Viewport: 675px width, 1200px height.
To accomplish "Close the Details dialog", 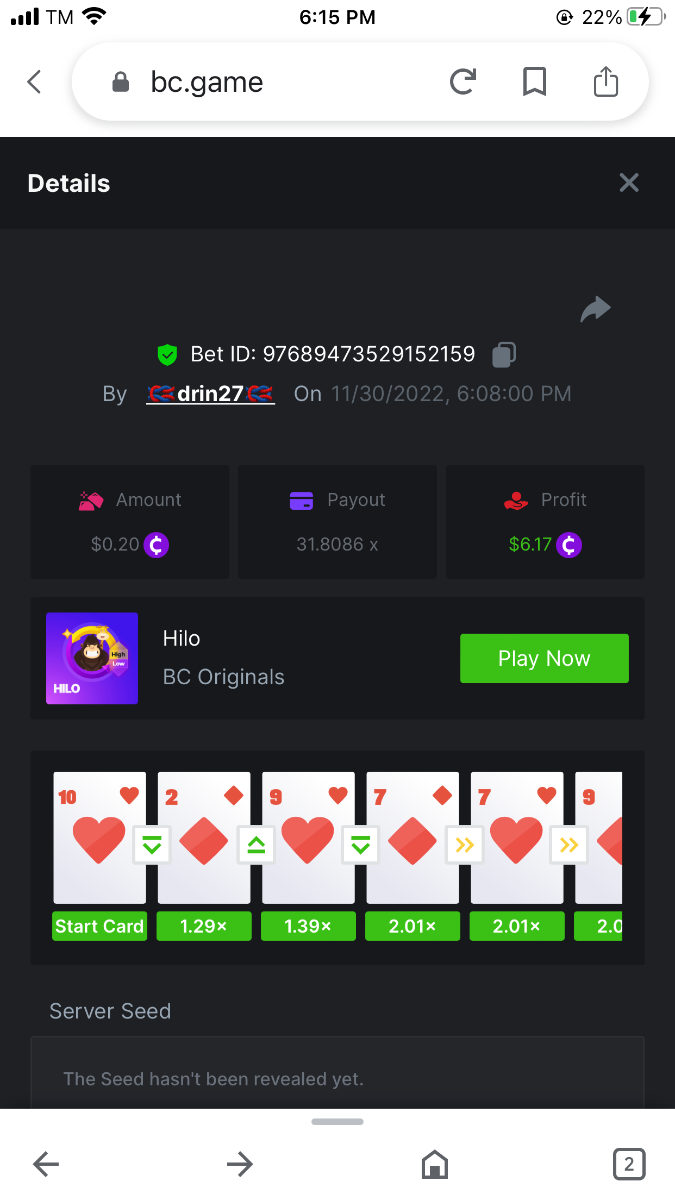I will (629, 182).
